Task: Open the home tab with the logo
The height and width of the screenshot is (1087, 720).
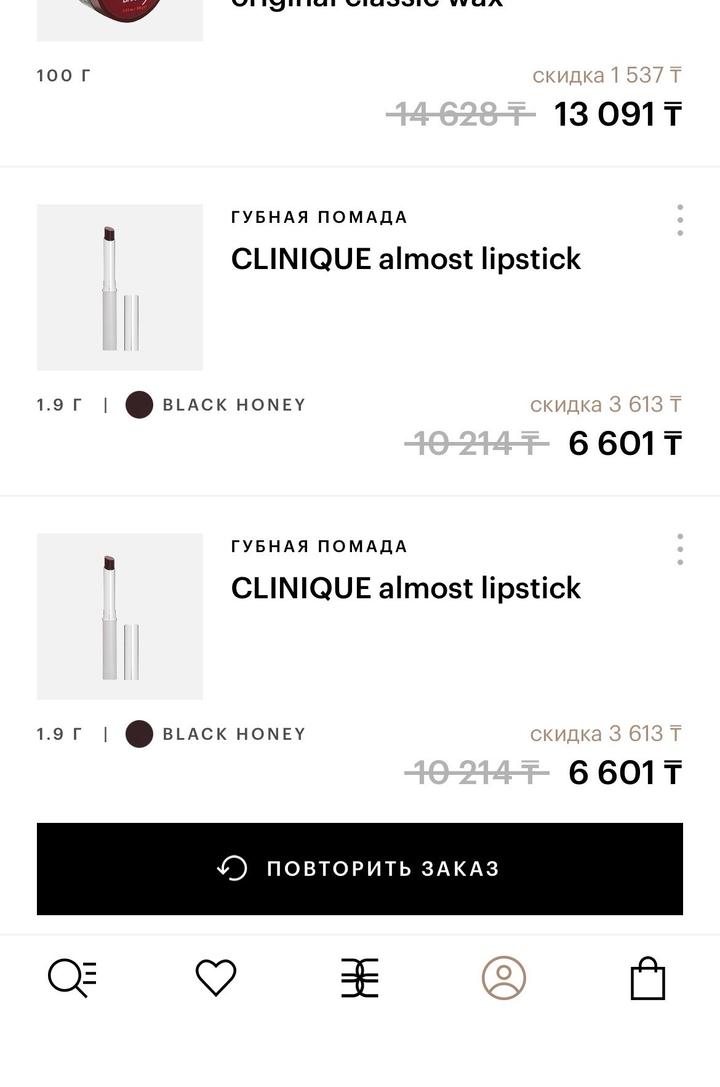Action: pos(359,977)
